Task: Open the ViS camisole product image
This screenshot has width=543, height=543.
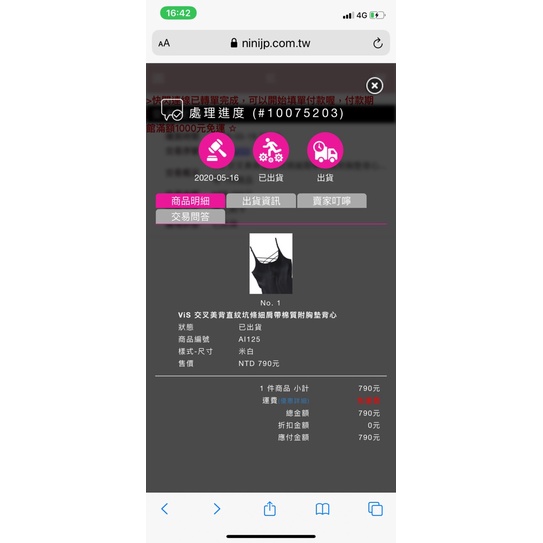Action: pos(271,263)
